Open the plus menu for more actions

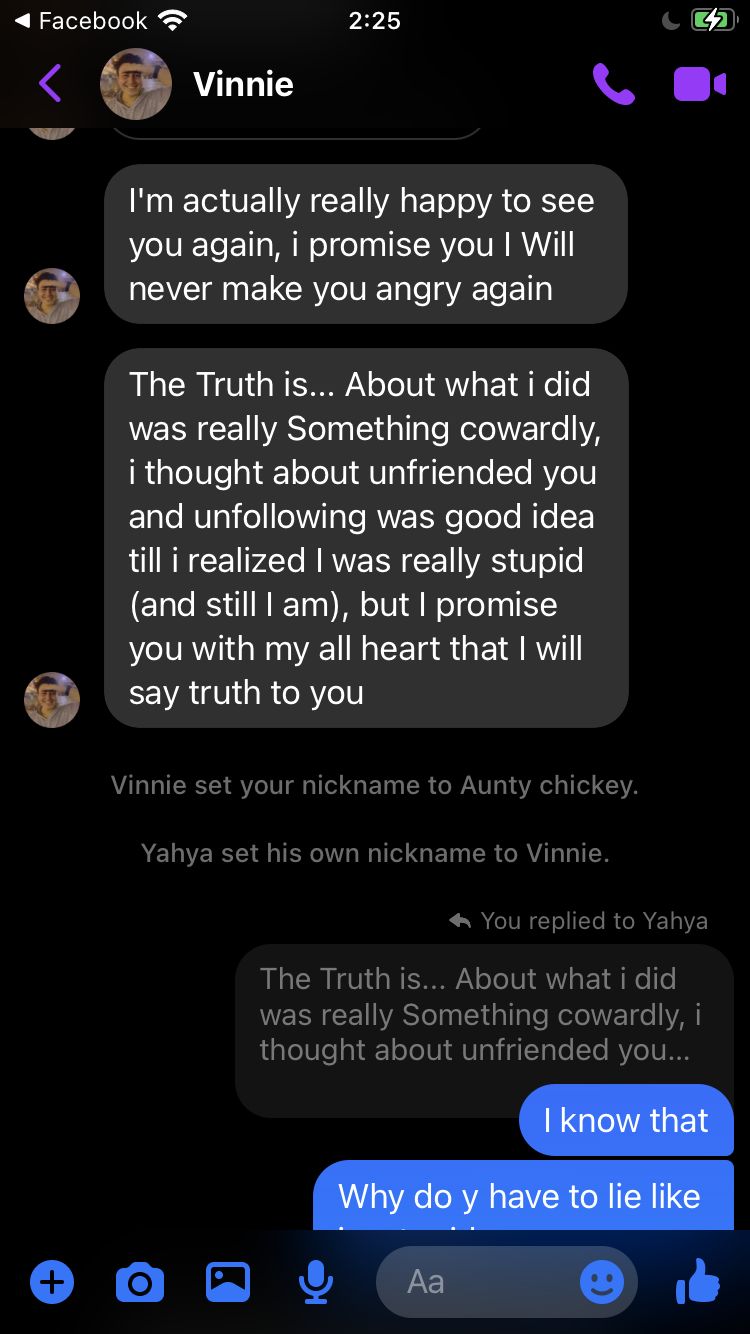(52, 1281)
